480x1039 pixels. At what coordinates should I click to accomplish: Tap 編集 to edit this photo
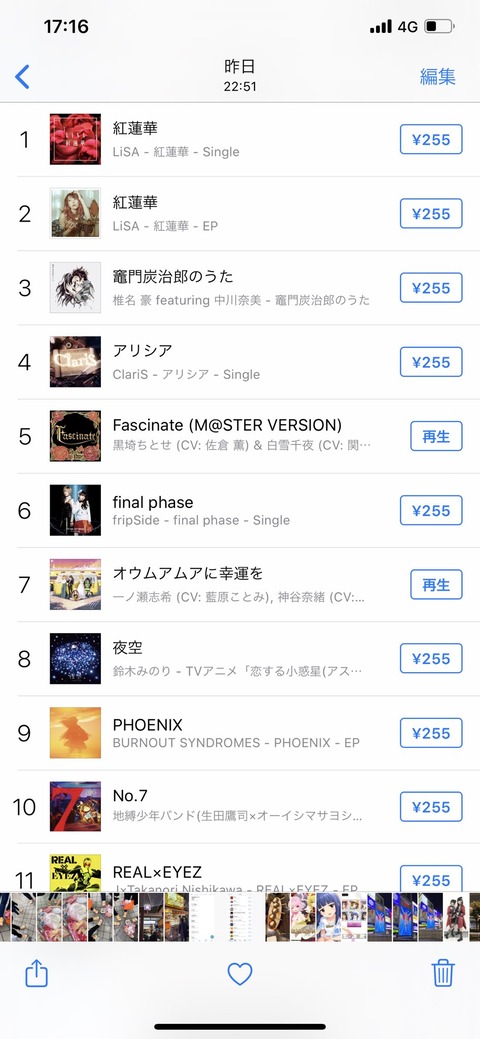click(x=438, y=77)
